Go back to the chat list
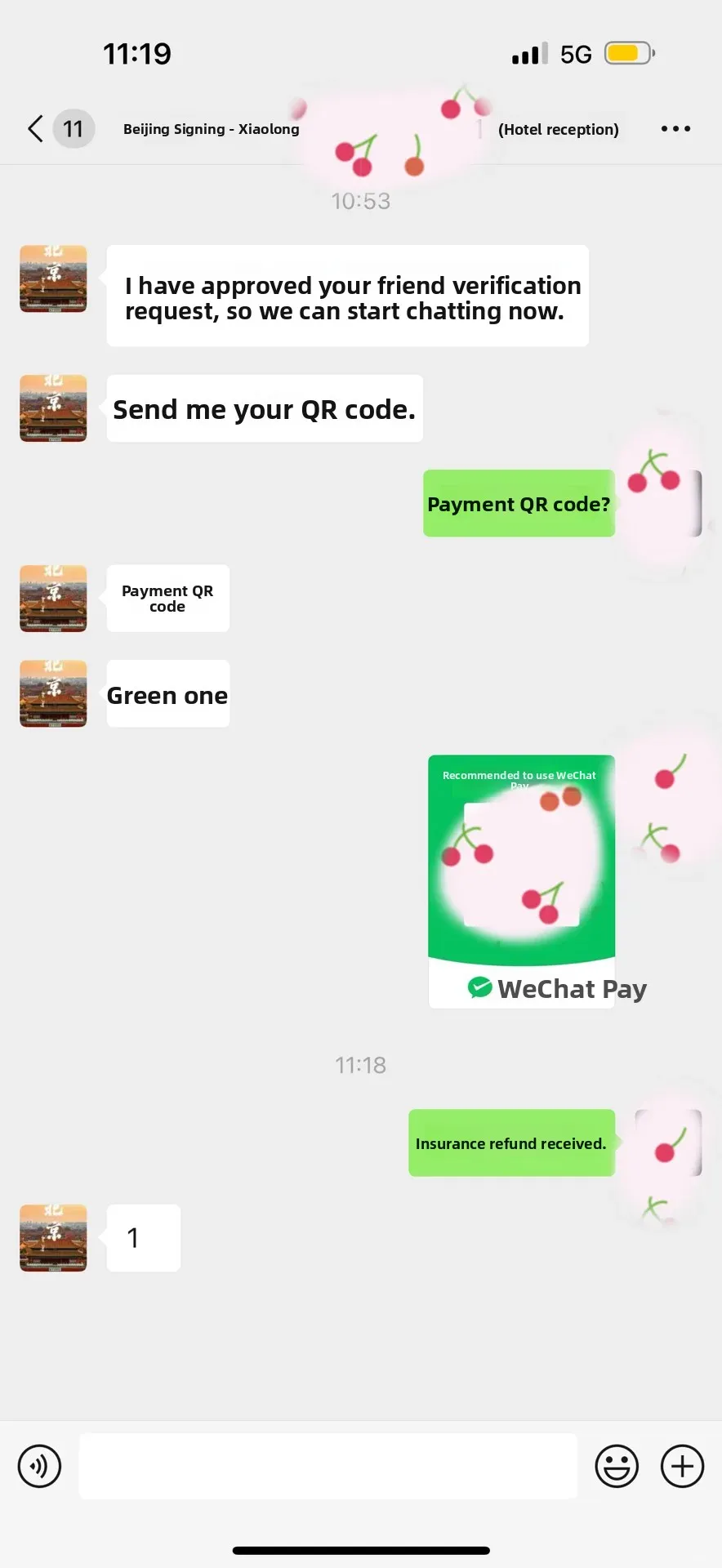Image resolution: width=722 pixels, height=1568 pixels. (x=35, y=128)
